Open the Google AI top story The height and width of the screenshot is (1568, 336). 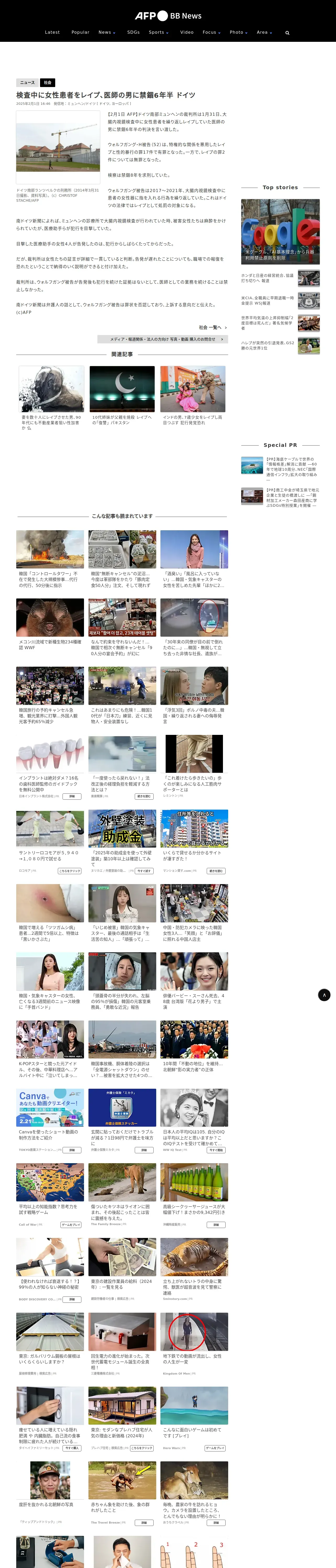[x=280, y=232]
